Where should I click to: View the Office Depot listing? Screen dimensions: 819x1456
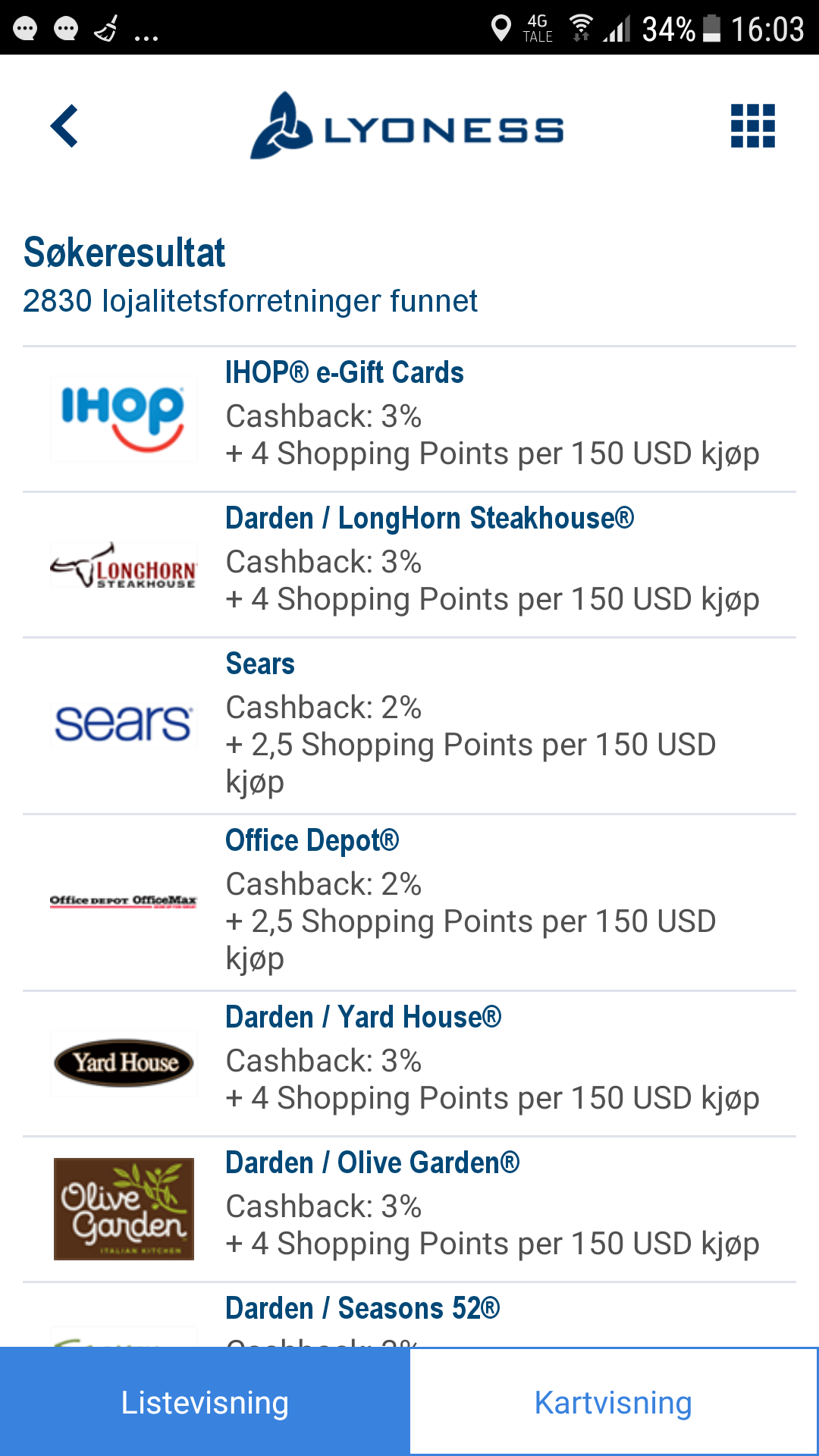tap(409, 903)
